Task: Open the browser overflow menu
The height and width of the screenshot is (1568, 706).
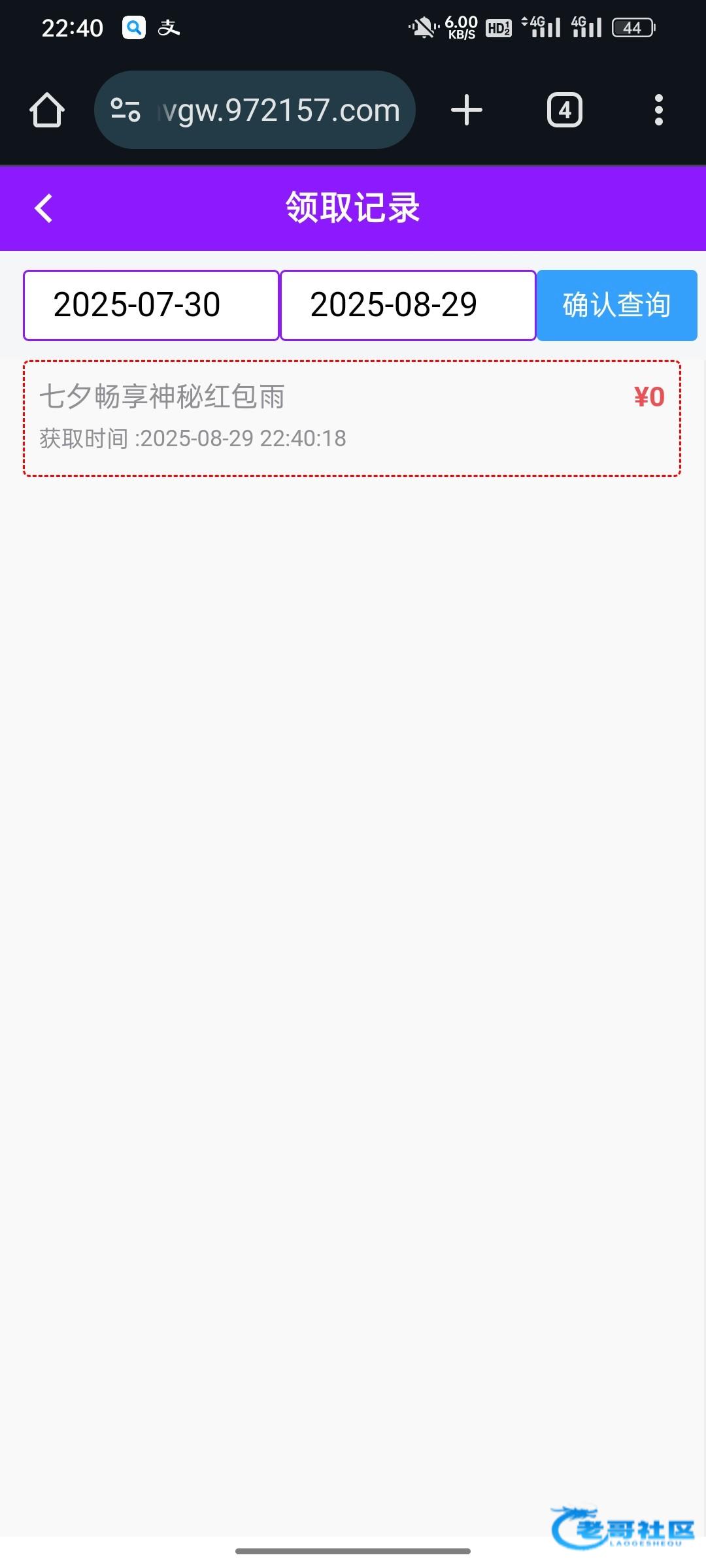Action: [659, 110]
